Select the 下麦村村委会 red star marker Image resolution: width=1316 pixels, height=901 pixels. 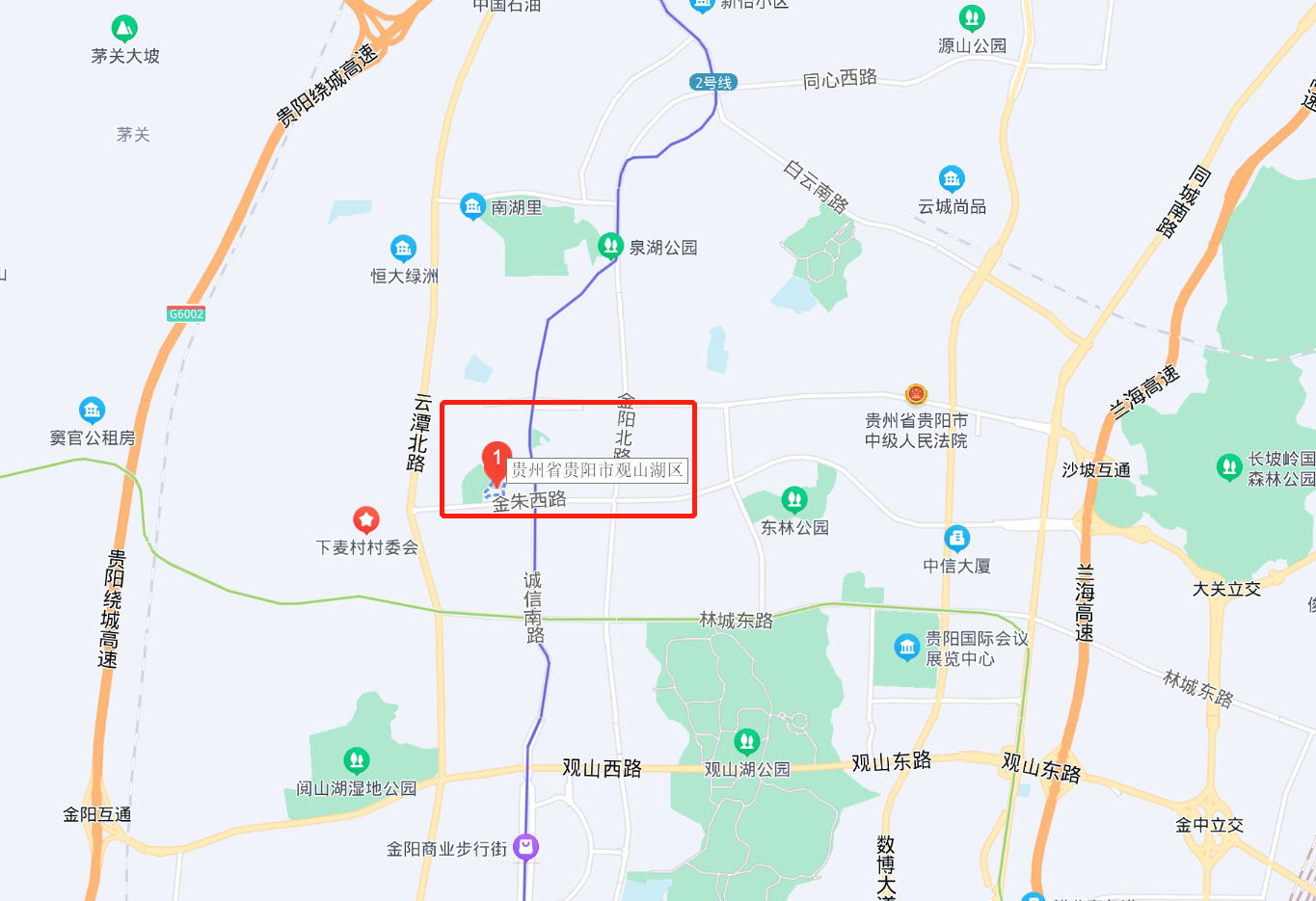point(366,519)
